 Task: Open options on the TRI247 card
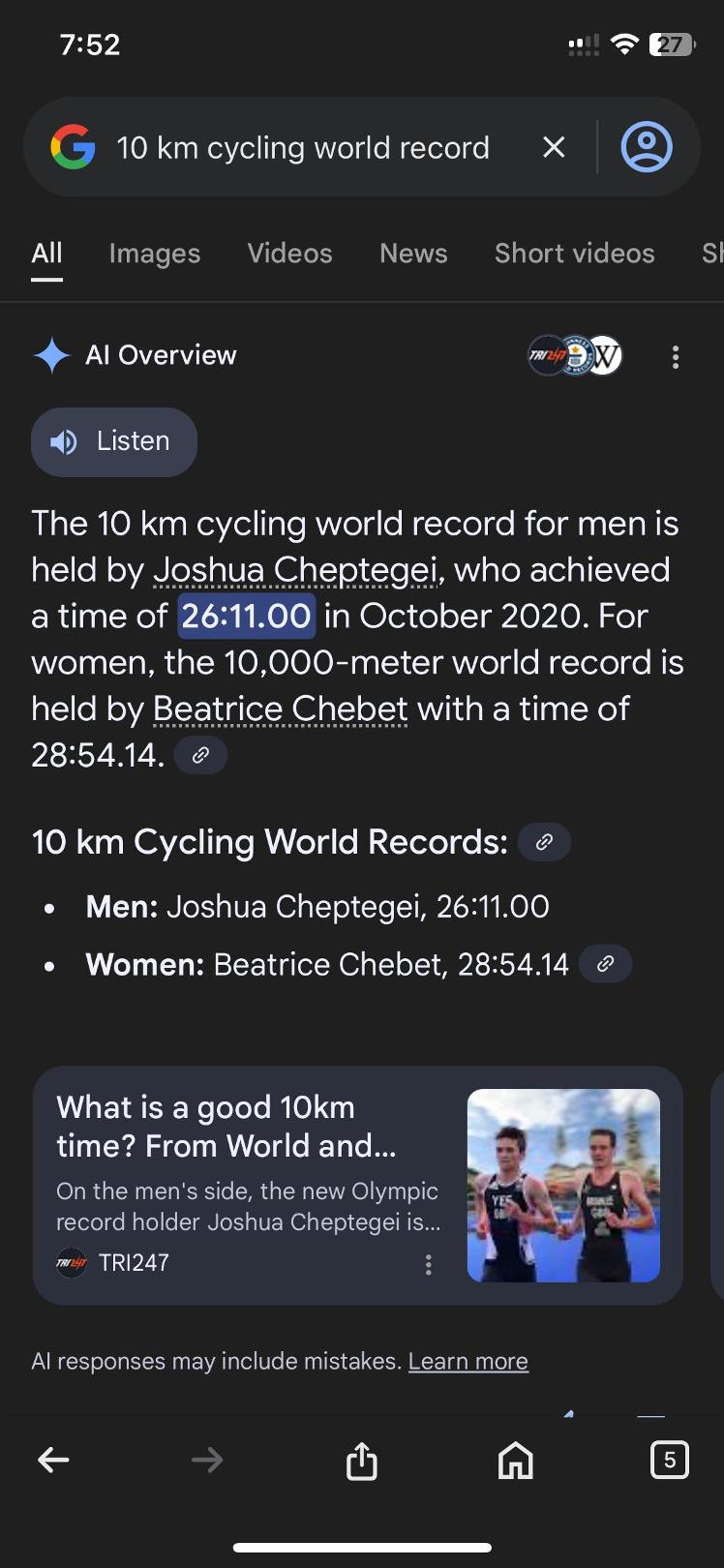(429, 1264)
